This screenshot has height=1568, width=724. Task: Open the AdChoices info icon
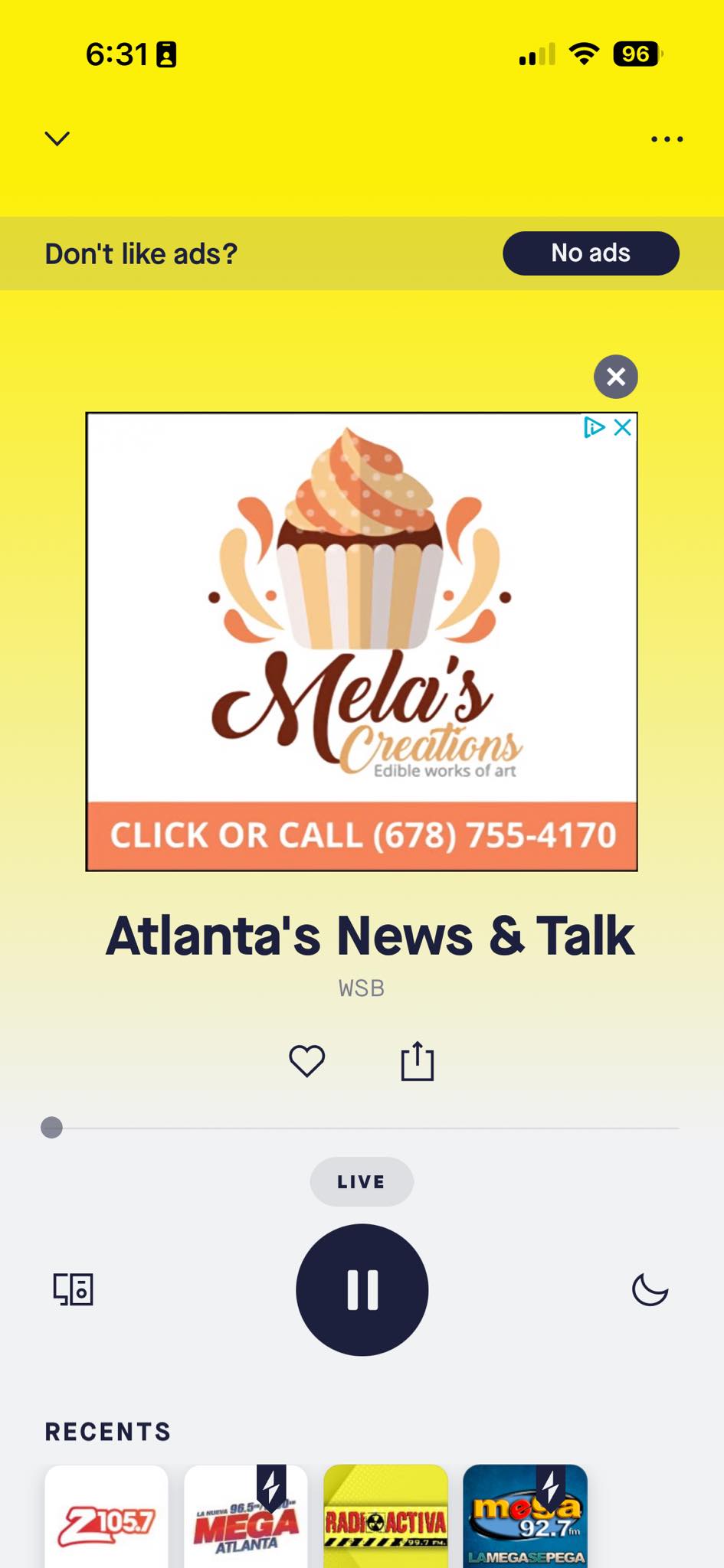click(x=594, y=427)
